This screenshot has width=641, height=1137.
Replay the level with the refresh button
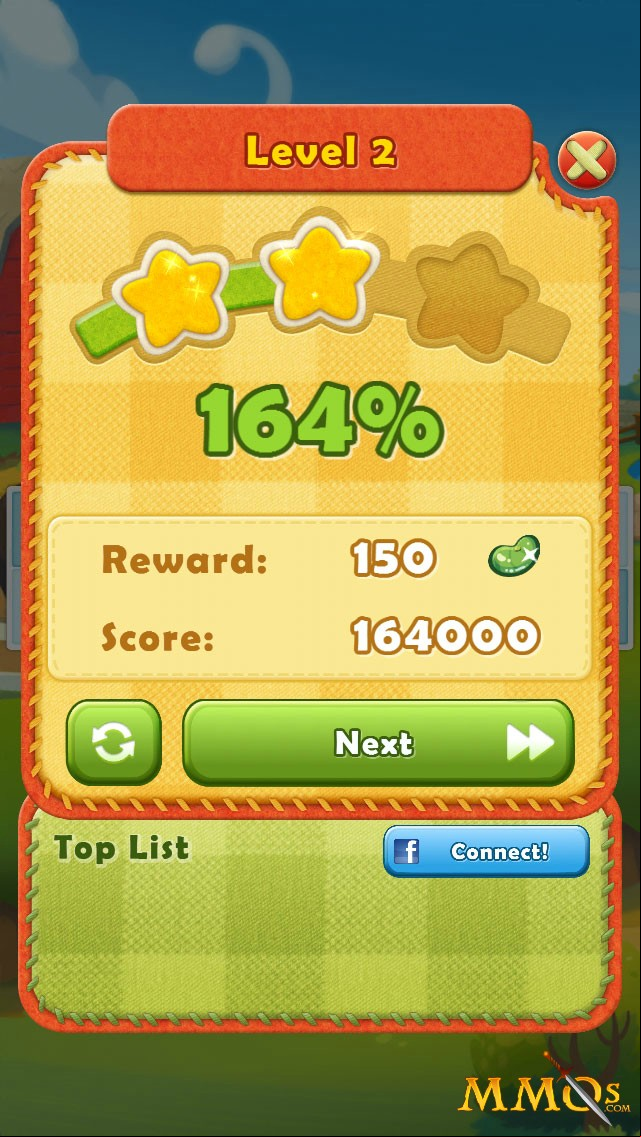pyautogui.click(x=114, y=743)
